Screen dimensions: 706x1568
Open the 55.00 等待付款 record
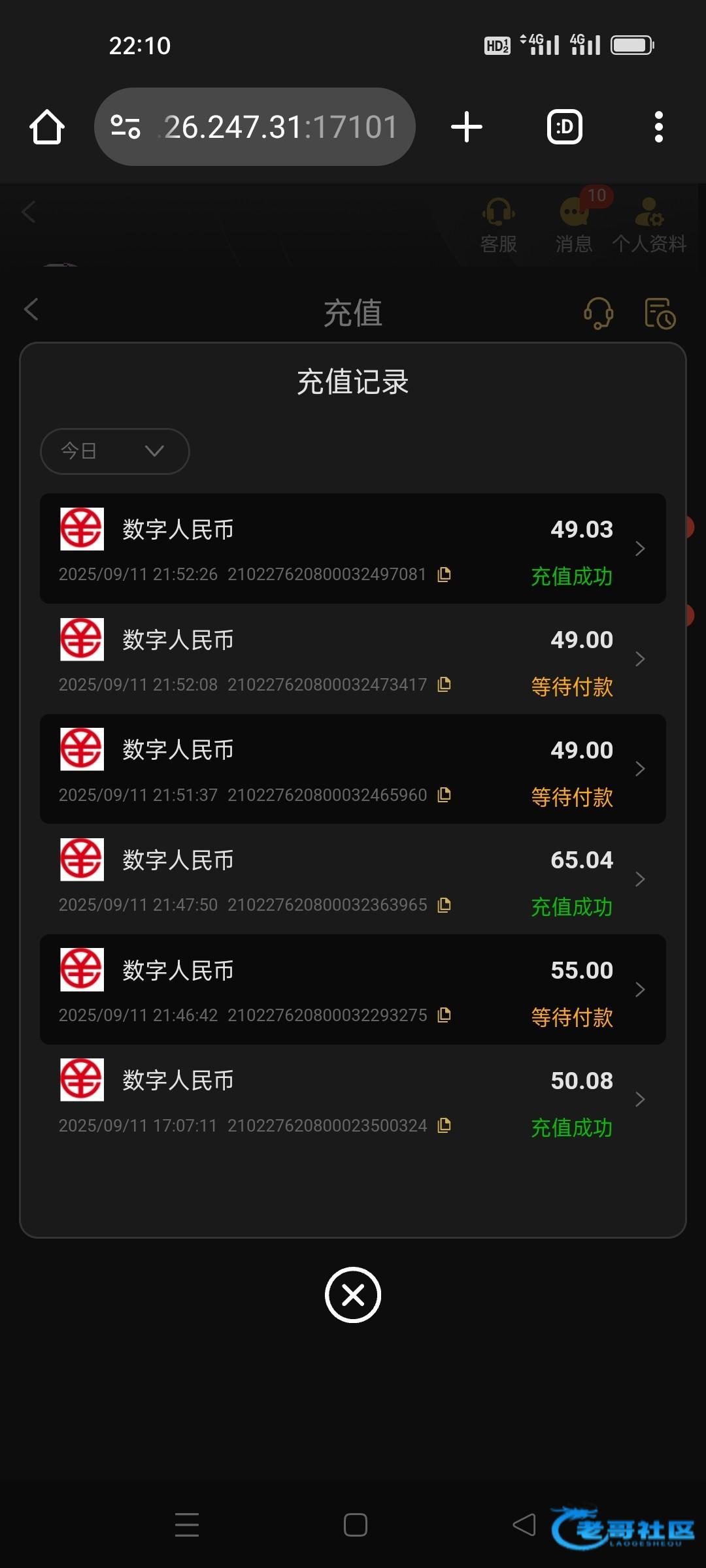[353, 989]
